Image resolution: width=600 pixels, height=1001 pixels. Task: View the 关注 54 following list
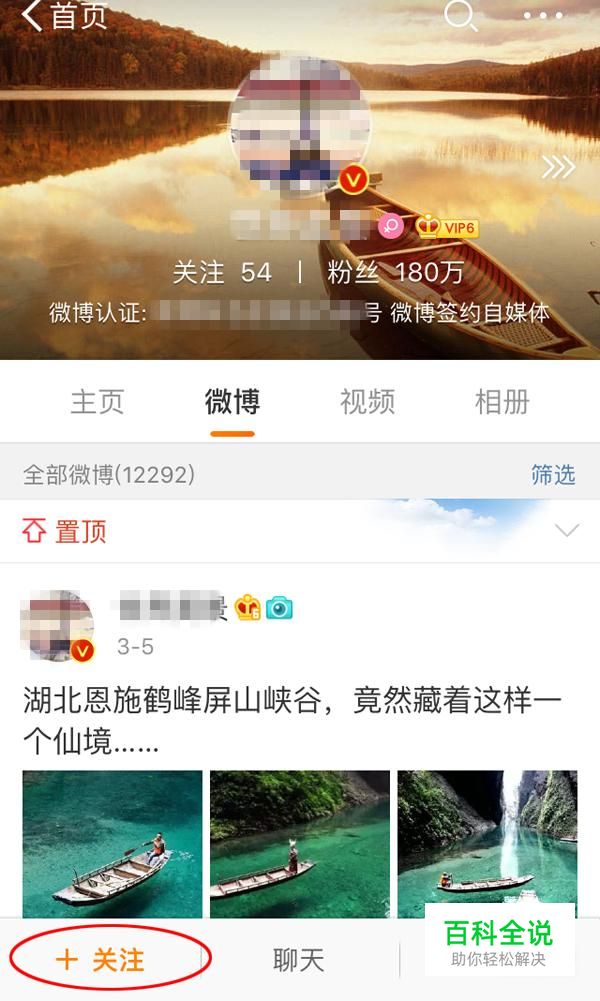(222, 273)
